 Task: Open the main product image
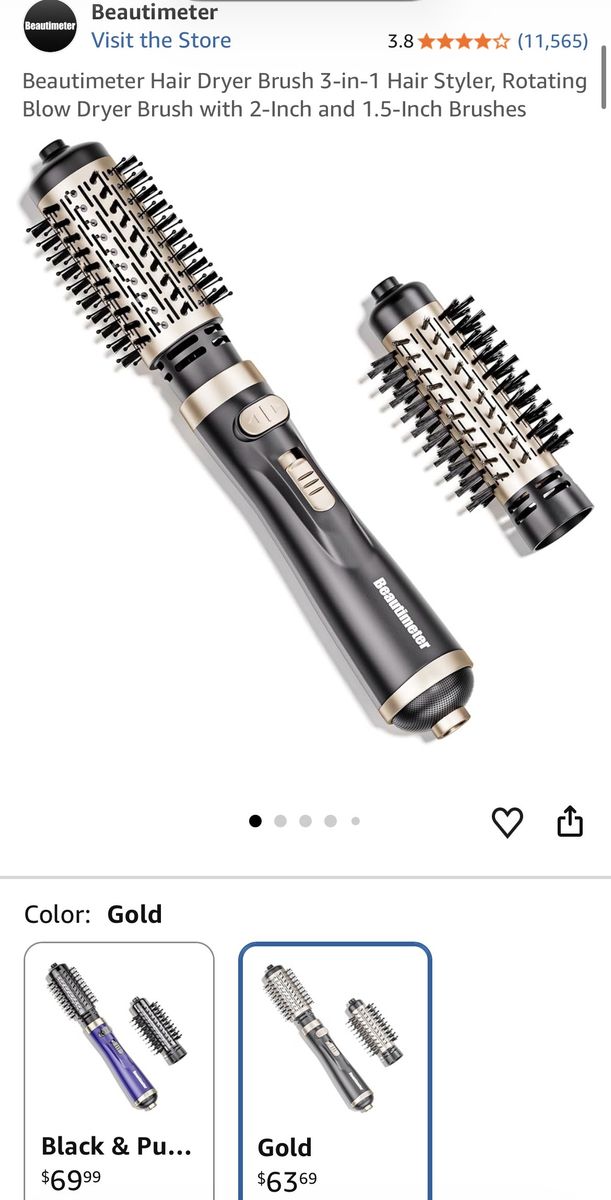pos(305,447)
